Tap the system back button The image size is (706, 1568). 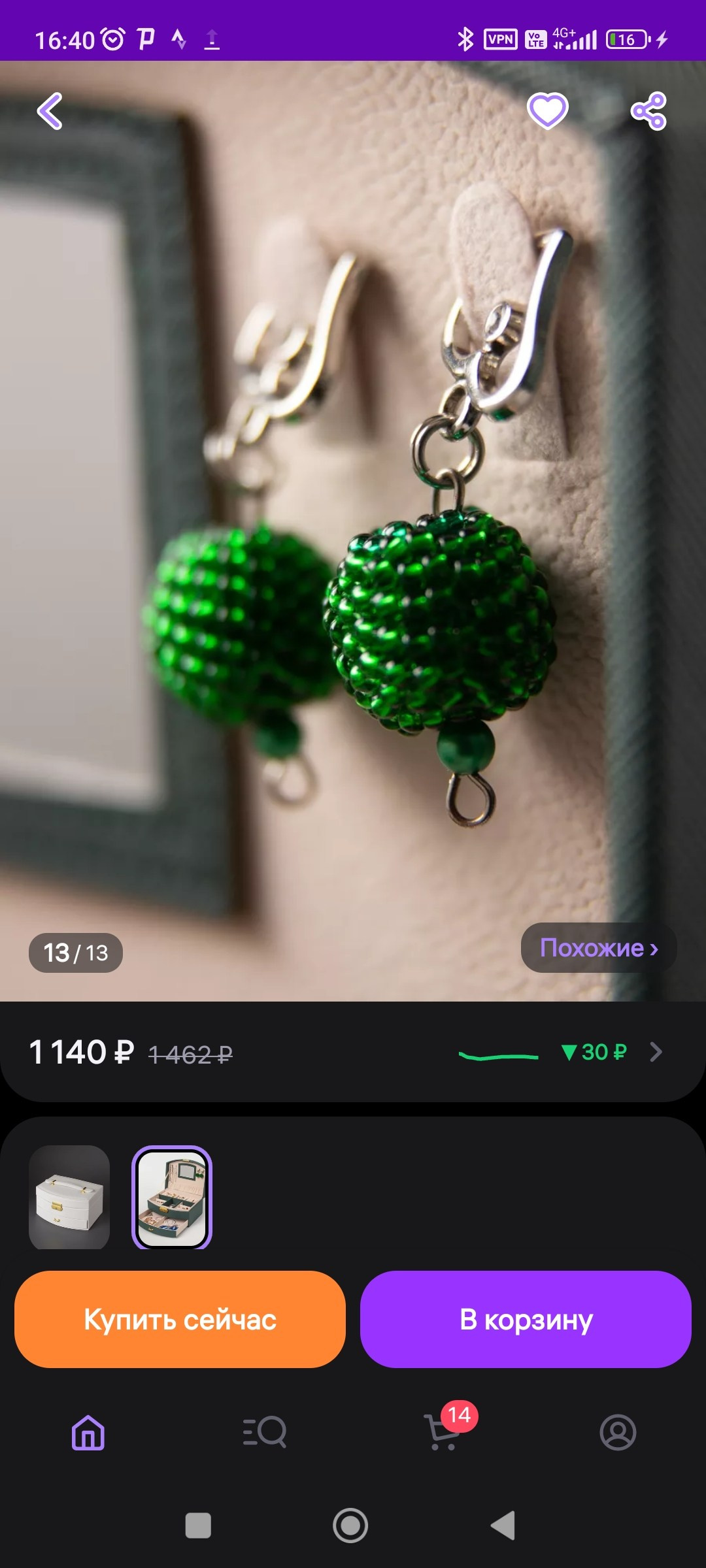point(503,1526)
